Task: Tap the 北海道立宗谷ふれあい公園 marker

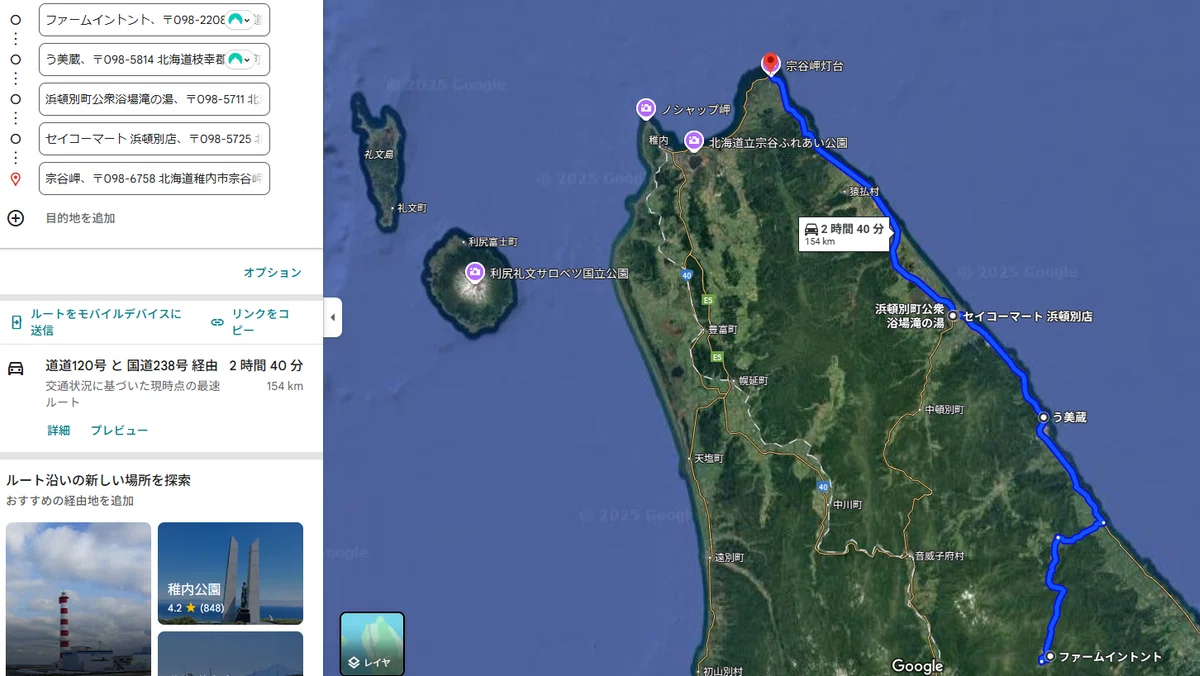Action: click(x=693, y=142)
